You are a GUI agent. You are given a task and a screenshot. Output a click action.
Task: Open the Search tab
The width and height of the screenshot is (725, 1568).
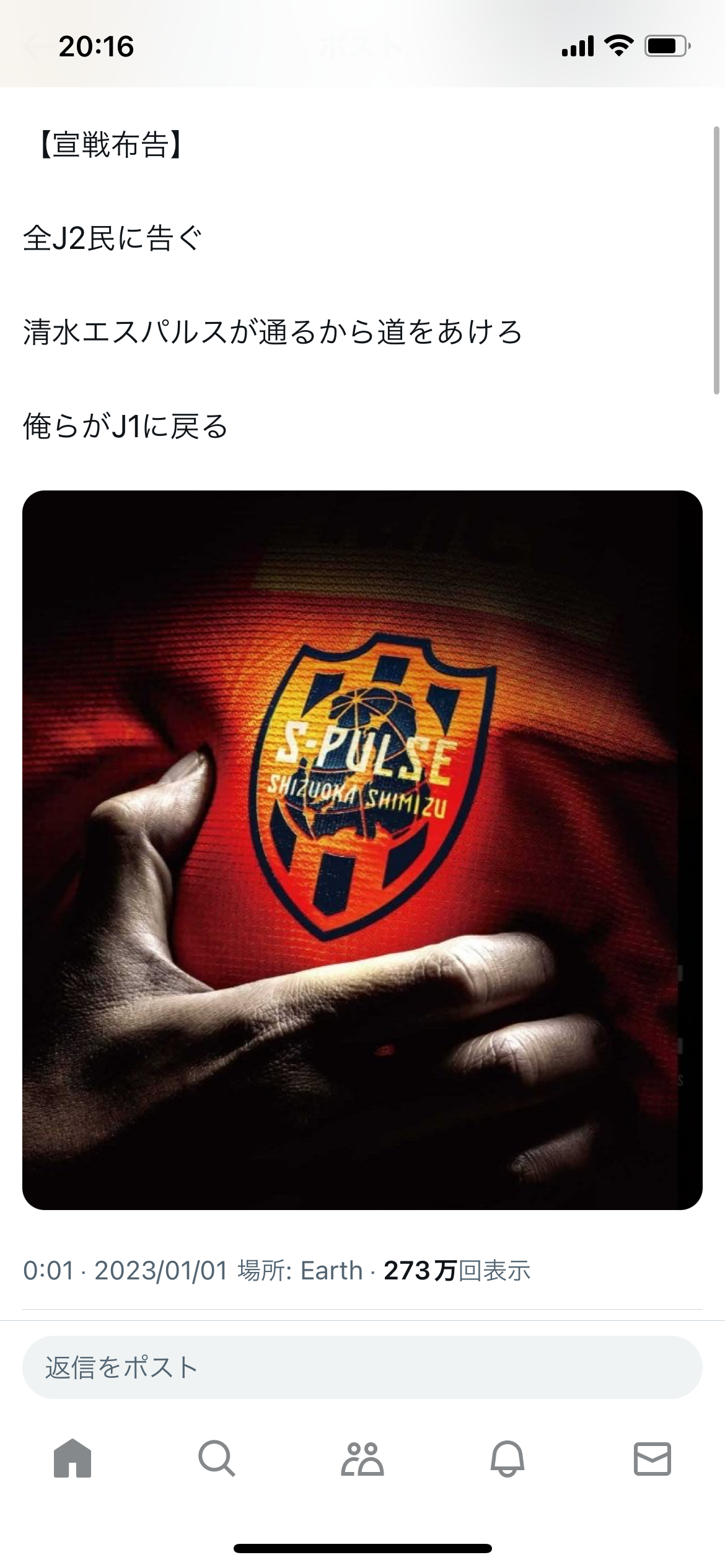pyautogui.click(x=217, y=1458)
